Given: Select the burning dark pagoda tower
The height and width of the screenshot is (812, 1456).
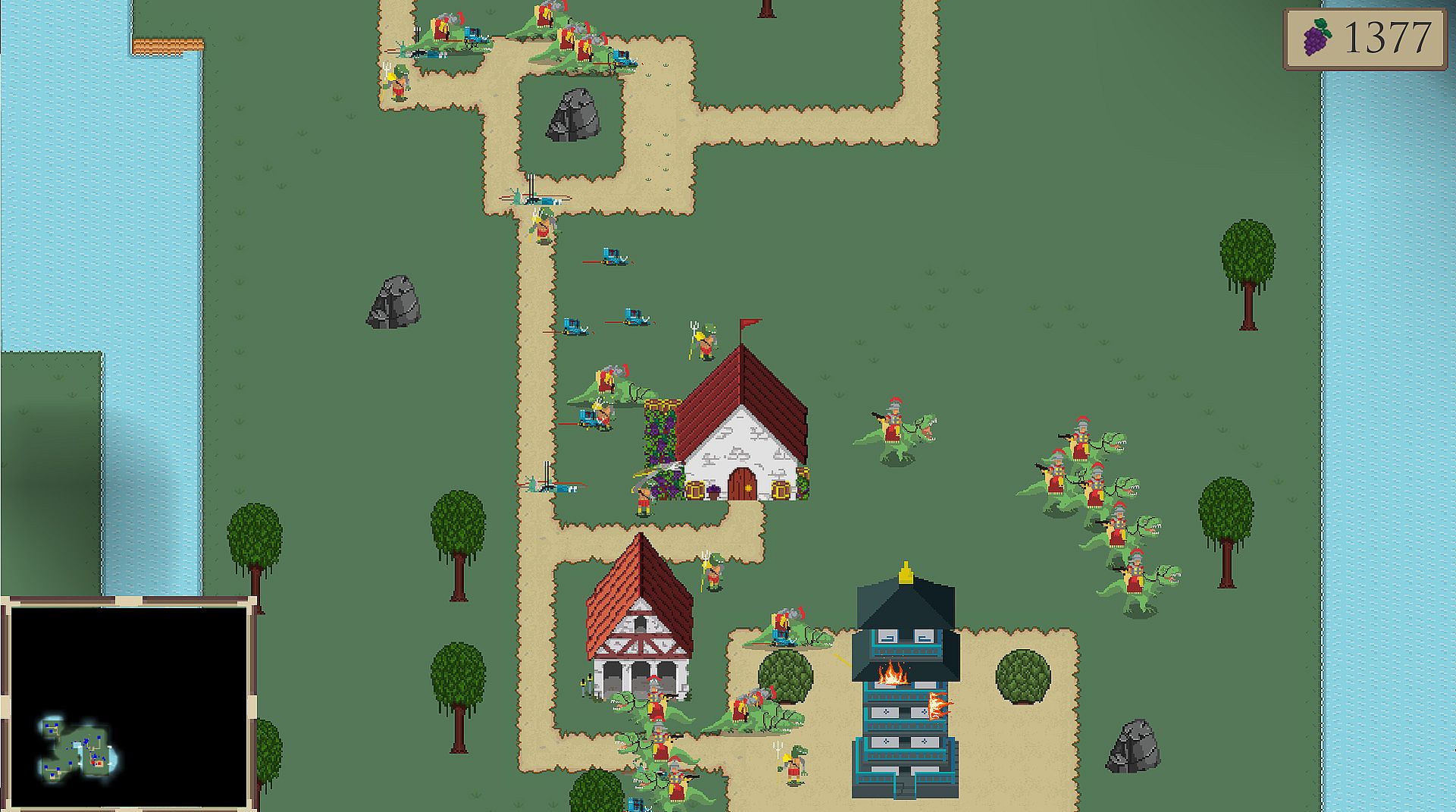Looking at the screenshot, I should pyautogui.click(x=904, y=690).
